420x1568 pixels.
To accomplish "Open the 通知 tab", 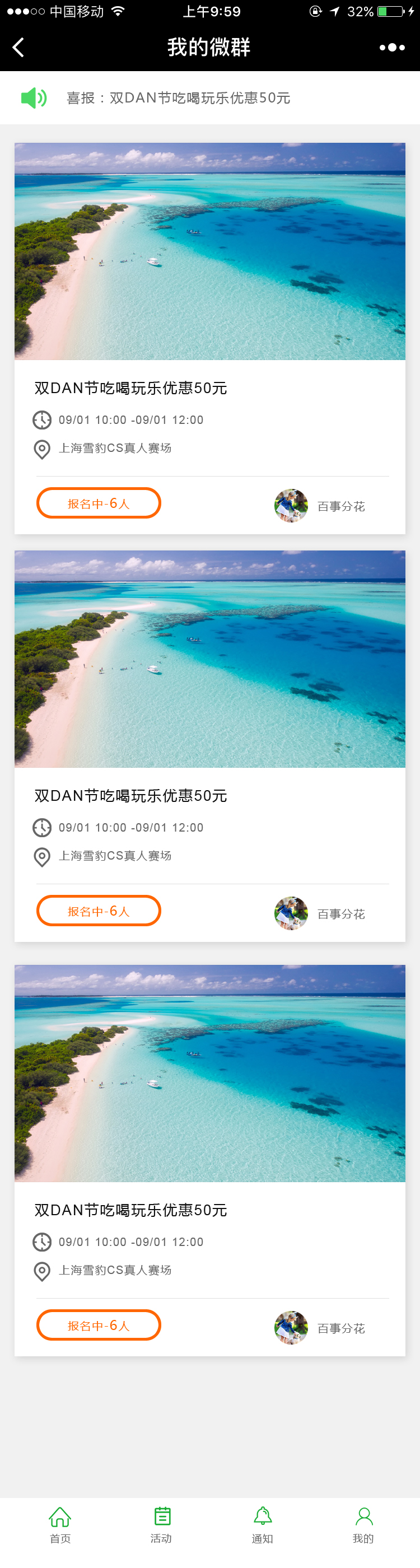I will (262, 1524).
